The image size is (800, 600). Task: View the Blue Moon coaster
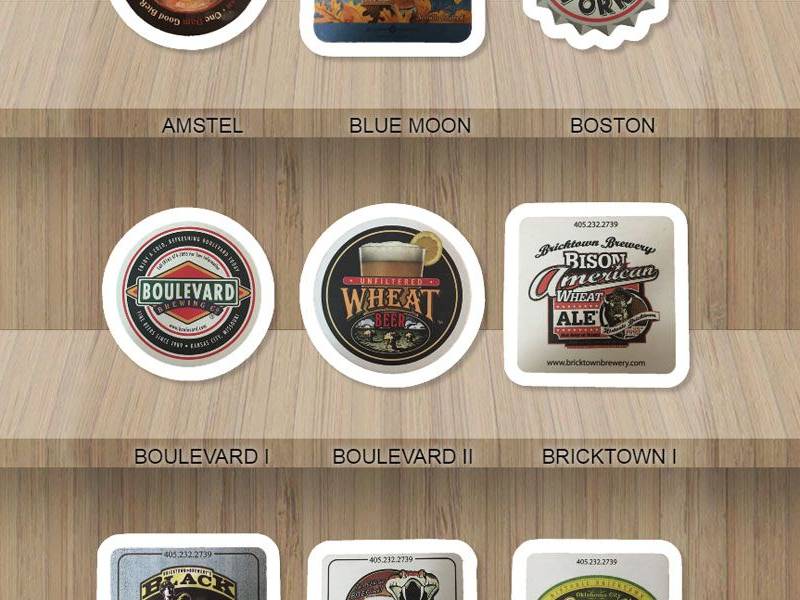[x=392, y=20]
